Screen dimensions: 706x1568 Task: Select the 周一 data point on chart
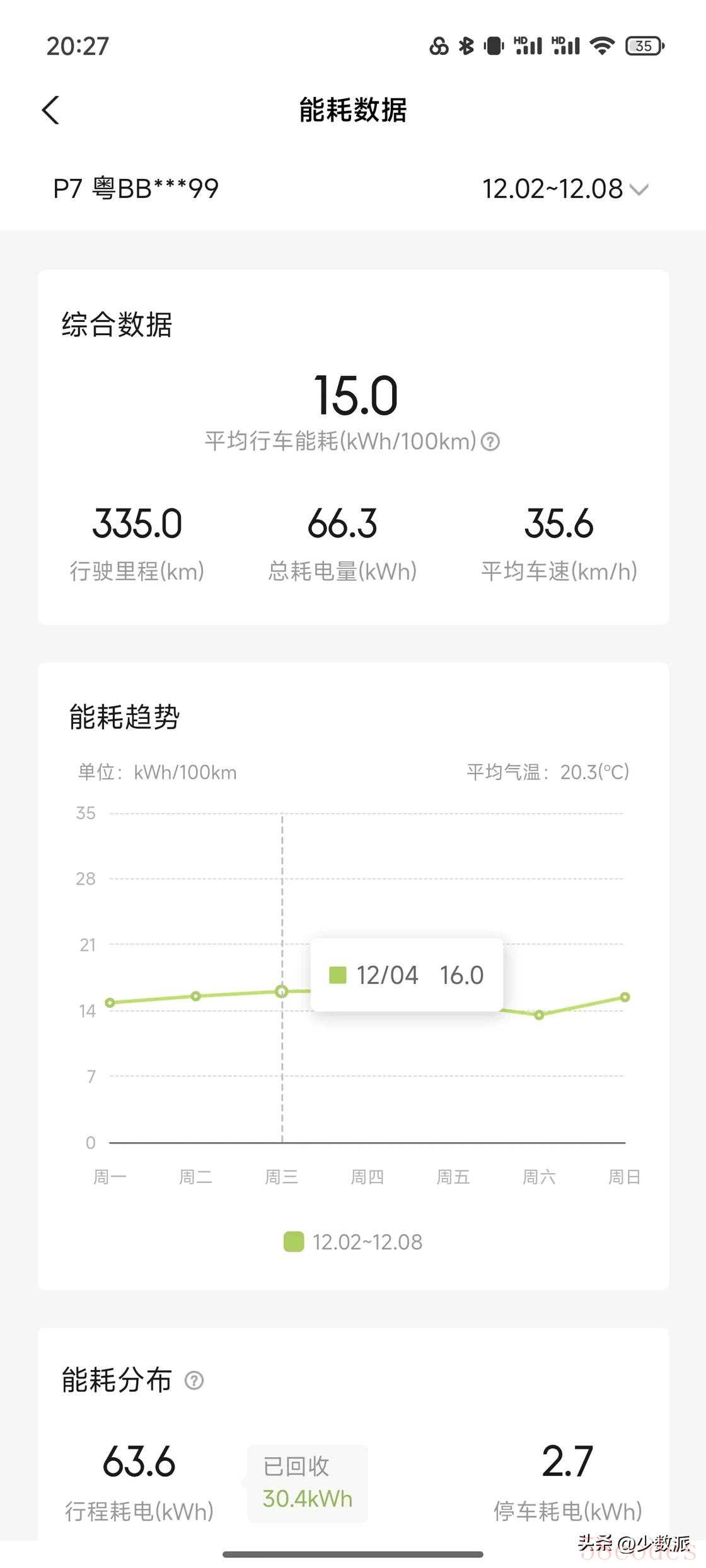pos(110,1002)
